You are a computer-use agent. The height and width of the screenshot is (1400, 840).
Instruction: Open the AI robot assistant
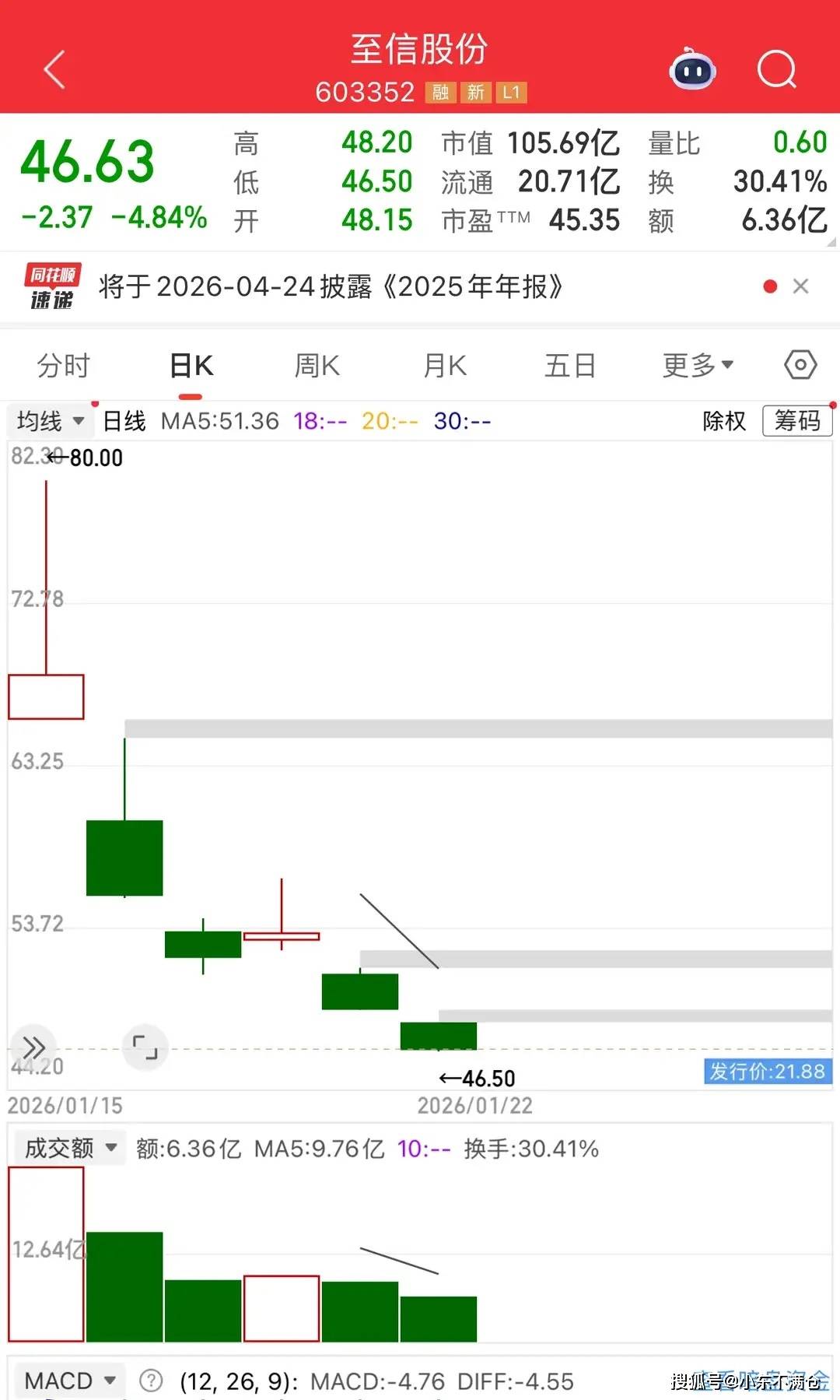tap(692, 70)
